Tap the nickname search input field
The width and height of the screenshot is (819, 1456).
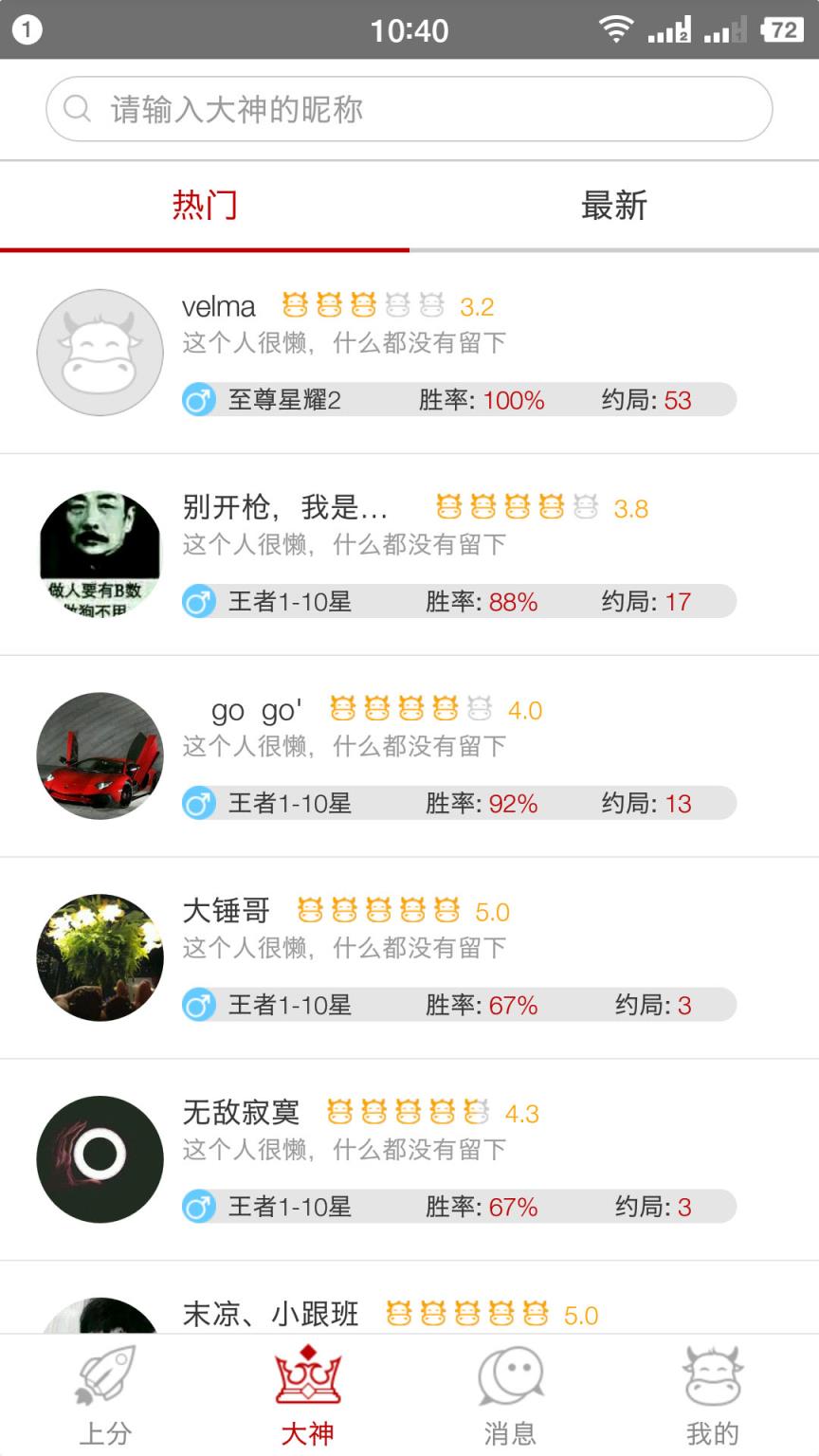pyautogui.click(x=409, y=108)
